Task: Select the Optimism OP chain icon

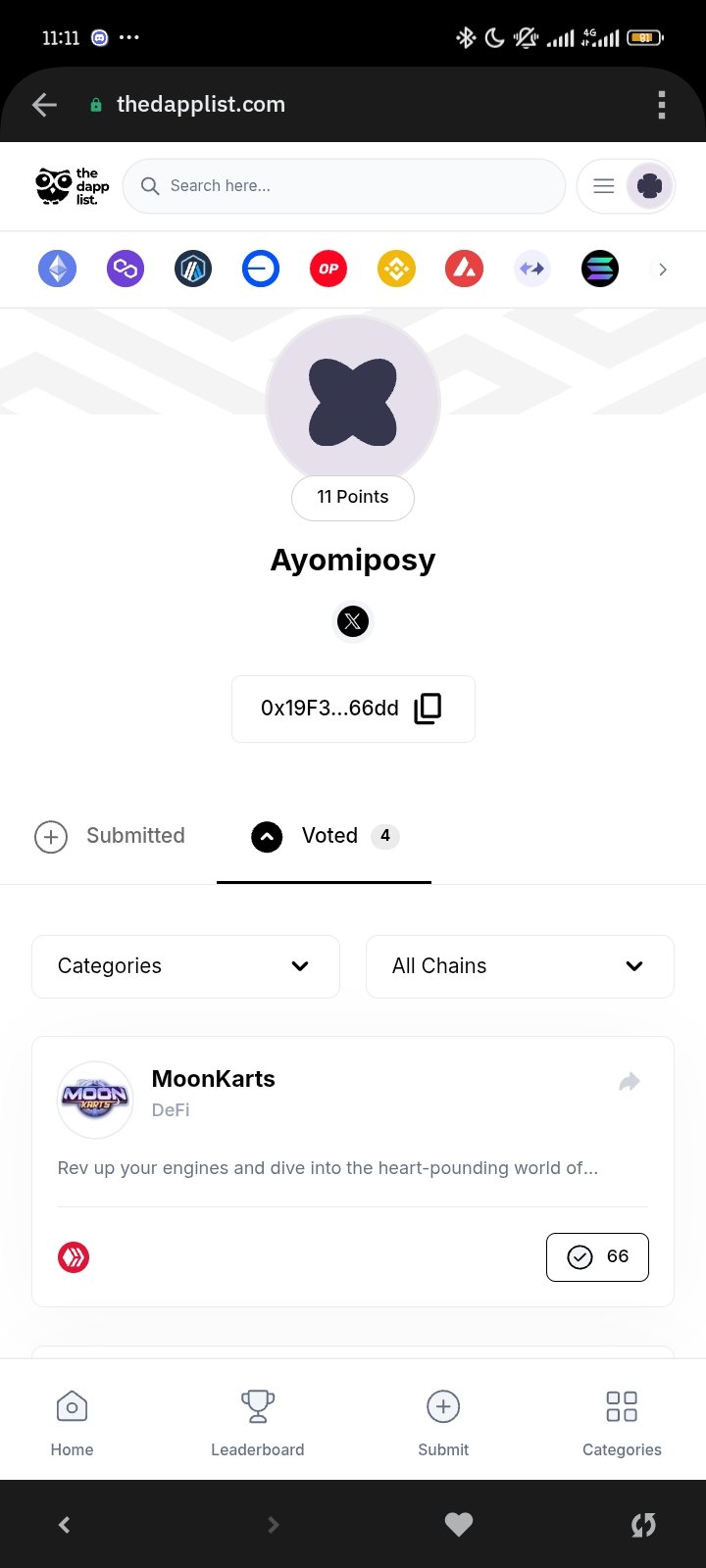Action: click(328, 269)
